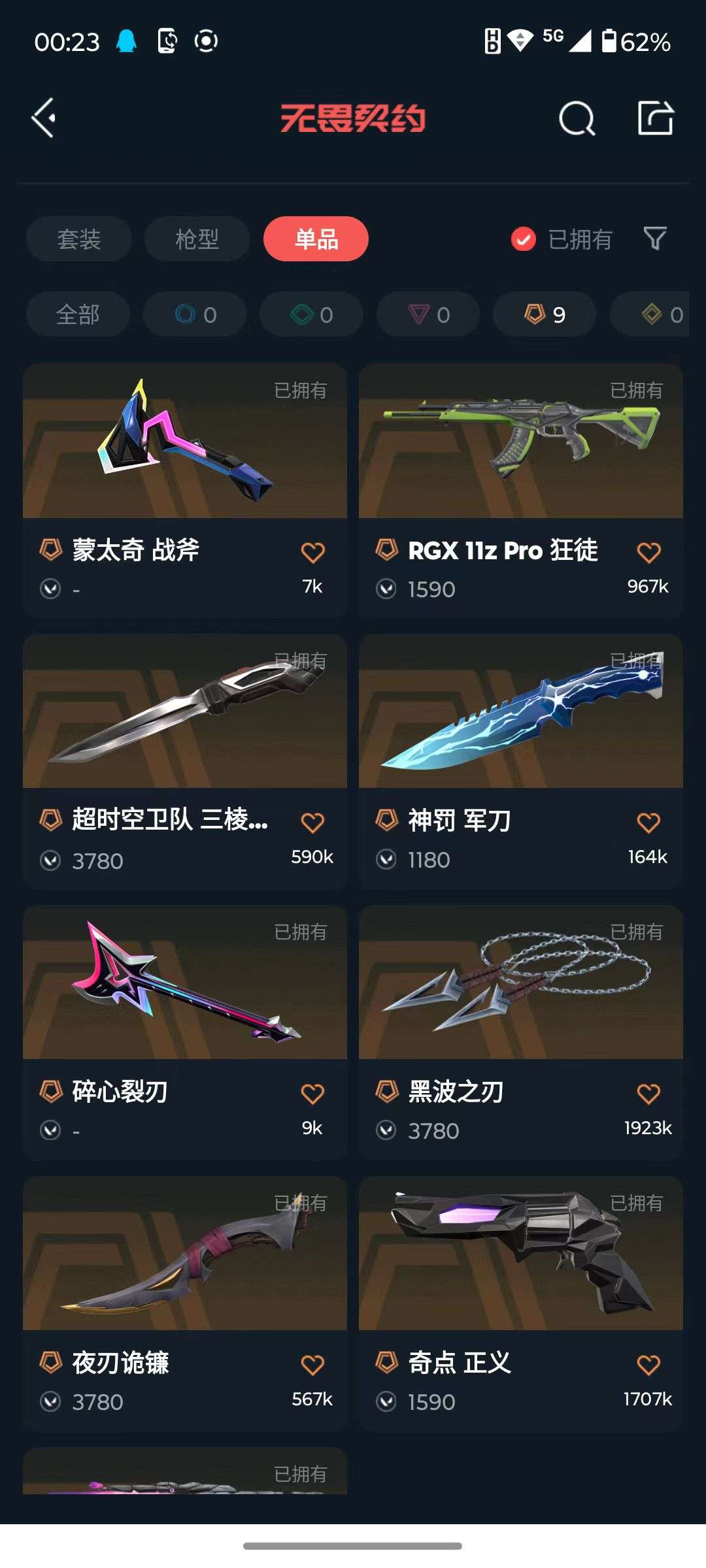Favorite the RGX 11z Pro 狂徒 skin
Image resolution: width=706 pixels, height=1568 pixels.
[648, 553]
